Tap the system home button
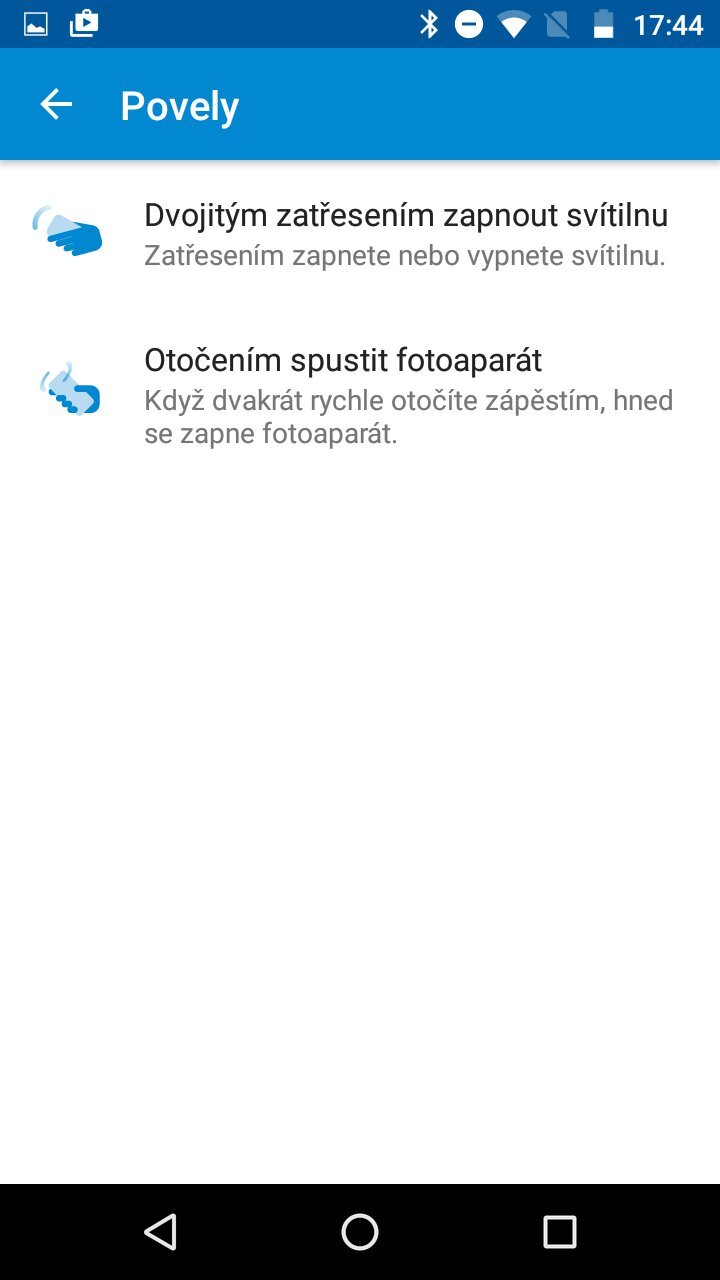720x1280 pixels. pyautogui.click(x=360, y=1231)
